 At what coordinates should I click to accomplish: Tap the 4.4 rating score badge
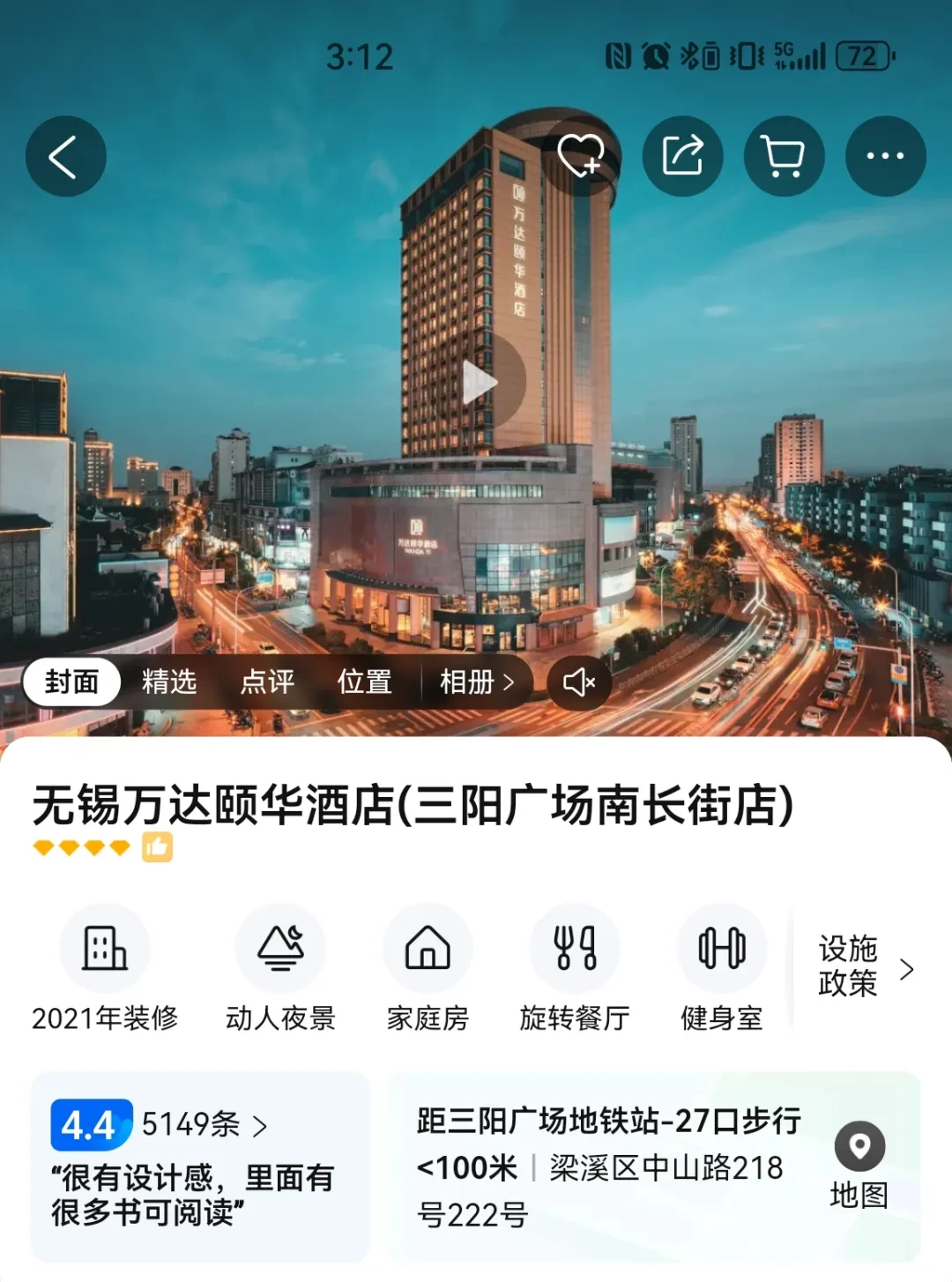(88, 1123)
